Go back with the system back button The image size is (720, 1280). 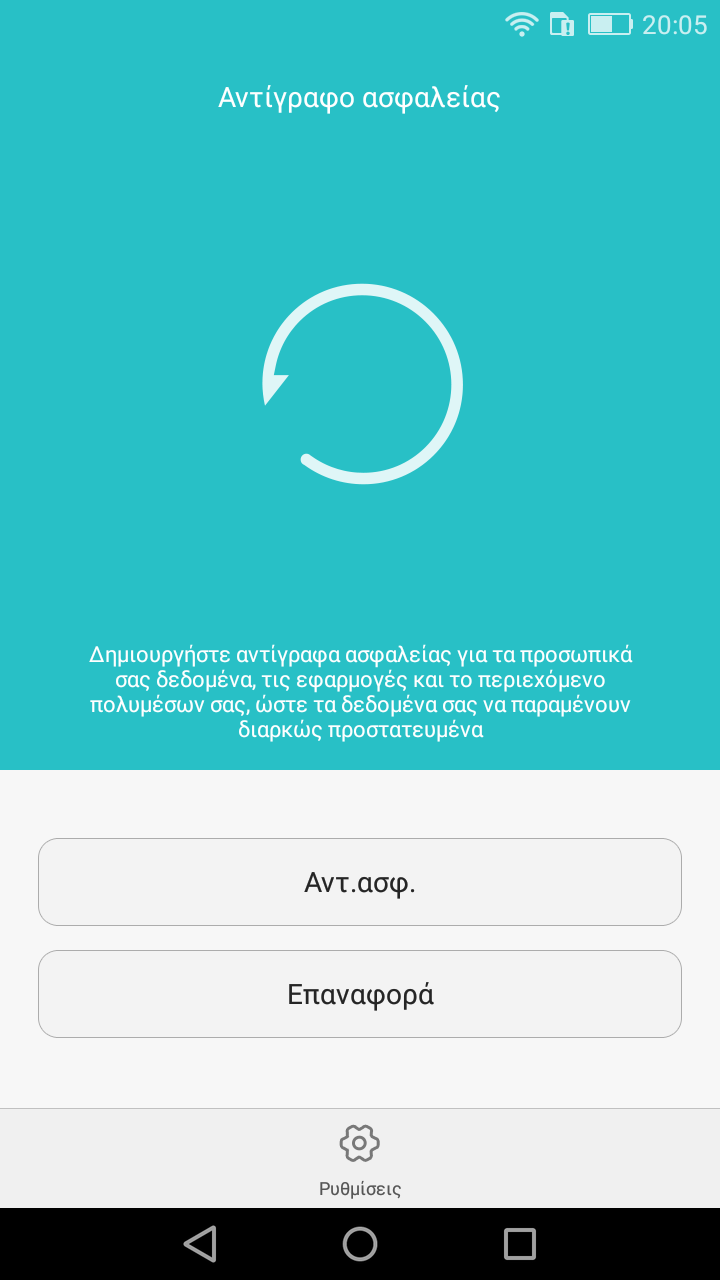point(200,1244)
